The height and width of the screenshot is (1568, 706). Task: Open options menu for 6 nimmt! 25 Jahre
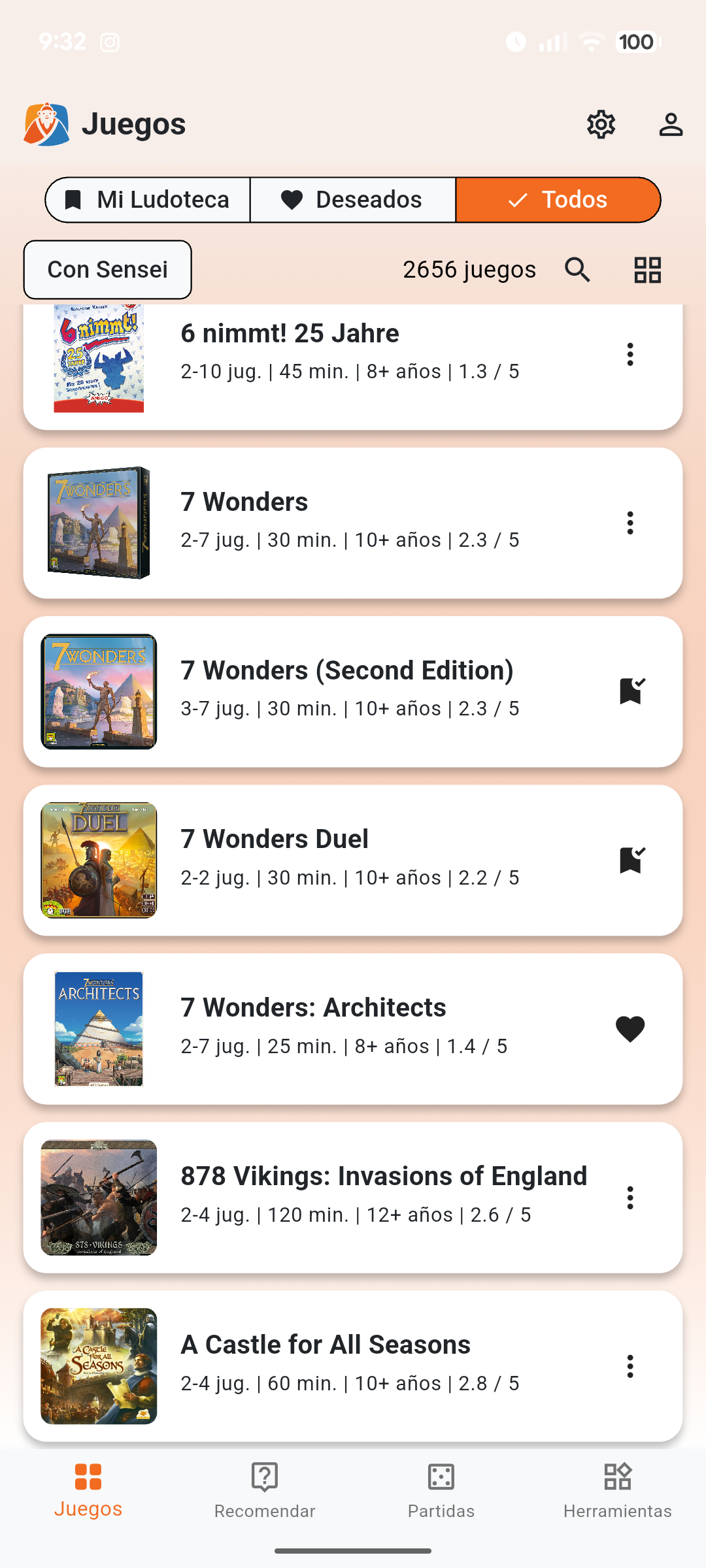point(630,353)
